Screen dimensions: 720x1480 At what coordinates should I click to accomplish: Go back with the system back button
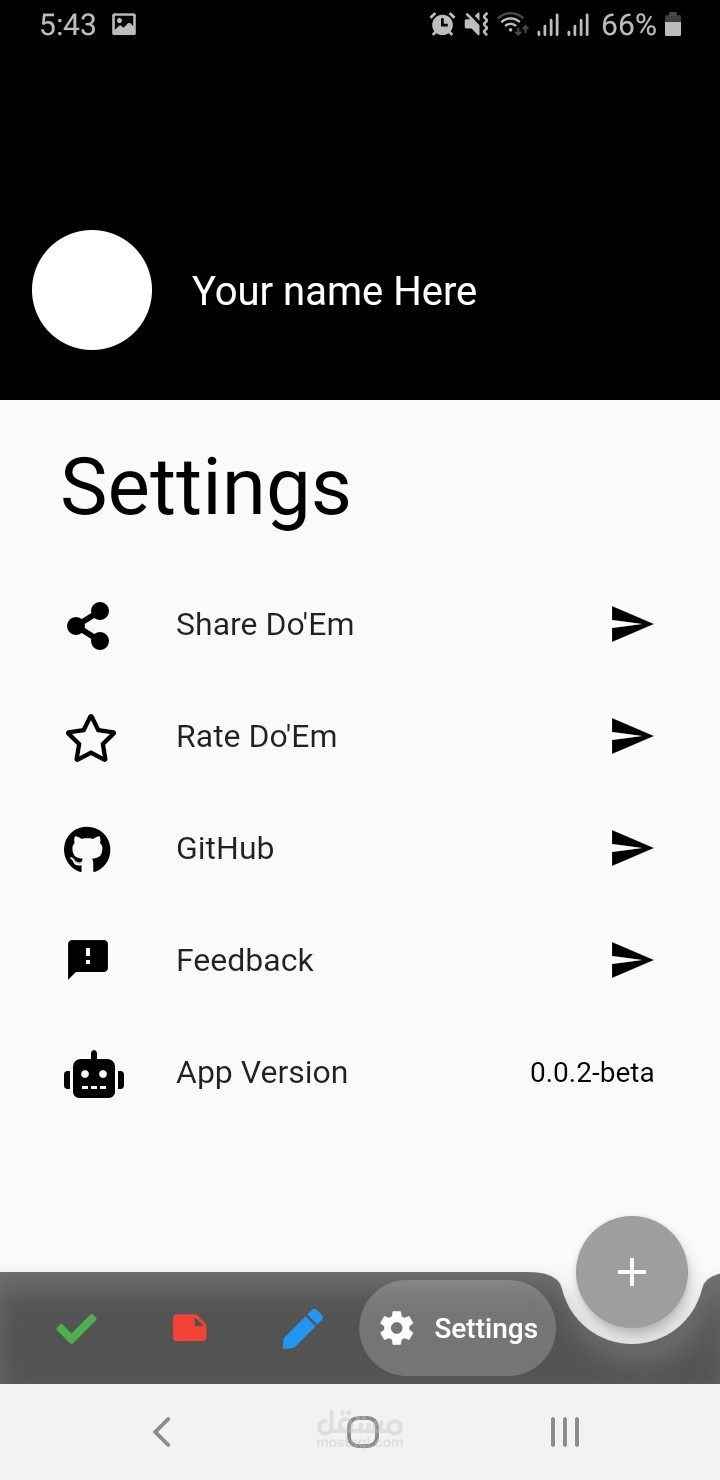(162, 1432)
